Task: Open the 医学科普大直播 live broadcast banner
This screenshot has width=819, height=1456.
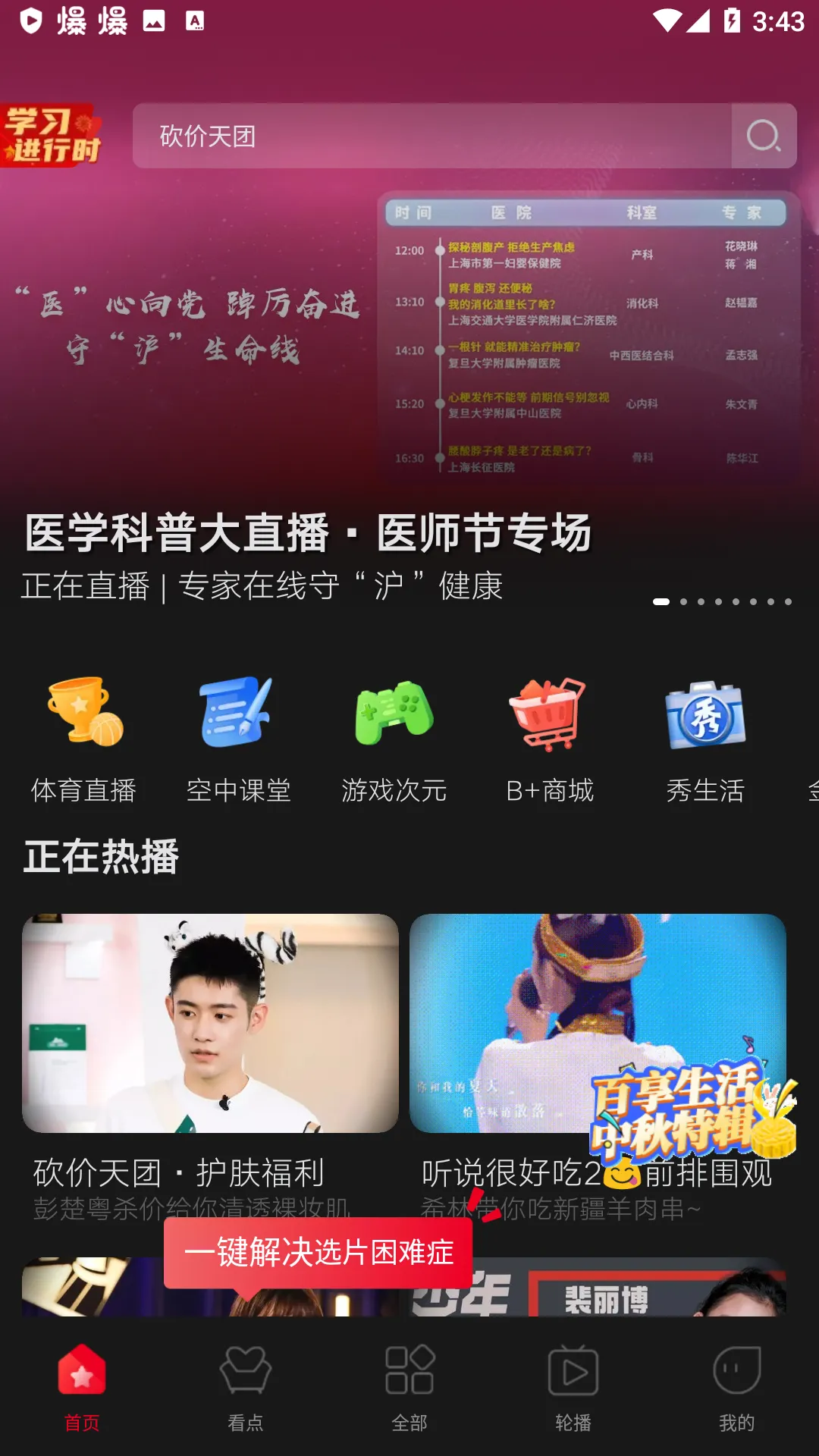Action: coord(307,533)
